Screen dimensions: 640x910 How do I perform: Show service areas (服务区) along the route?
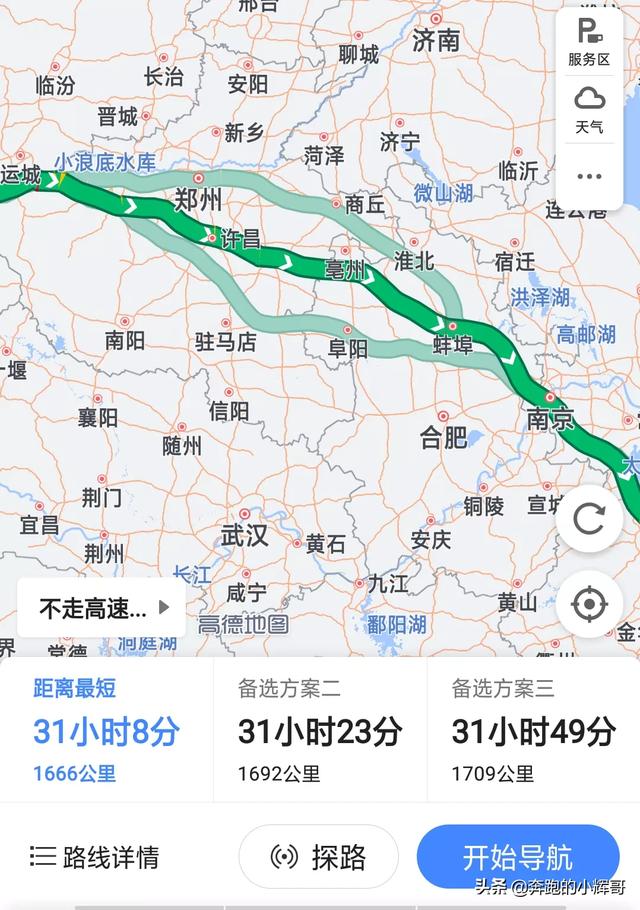click(589, 42)
